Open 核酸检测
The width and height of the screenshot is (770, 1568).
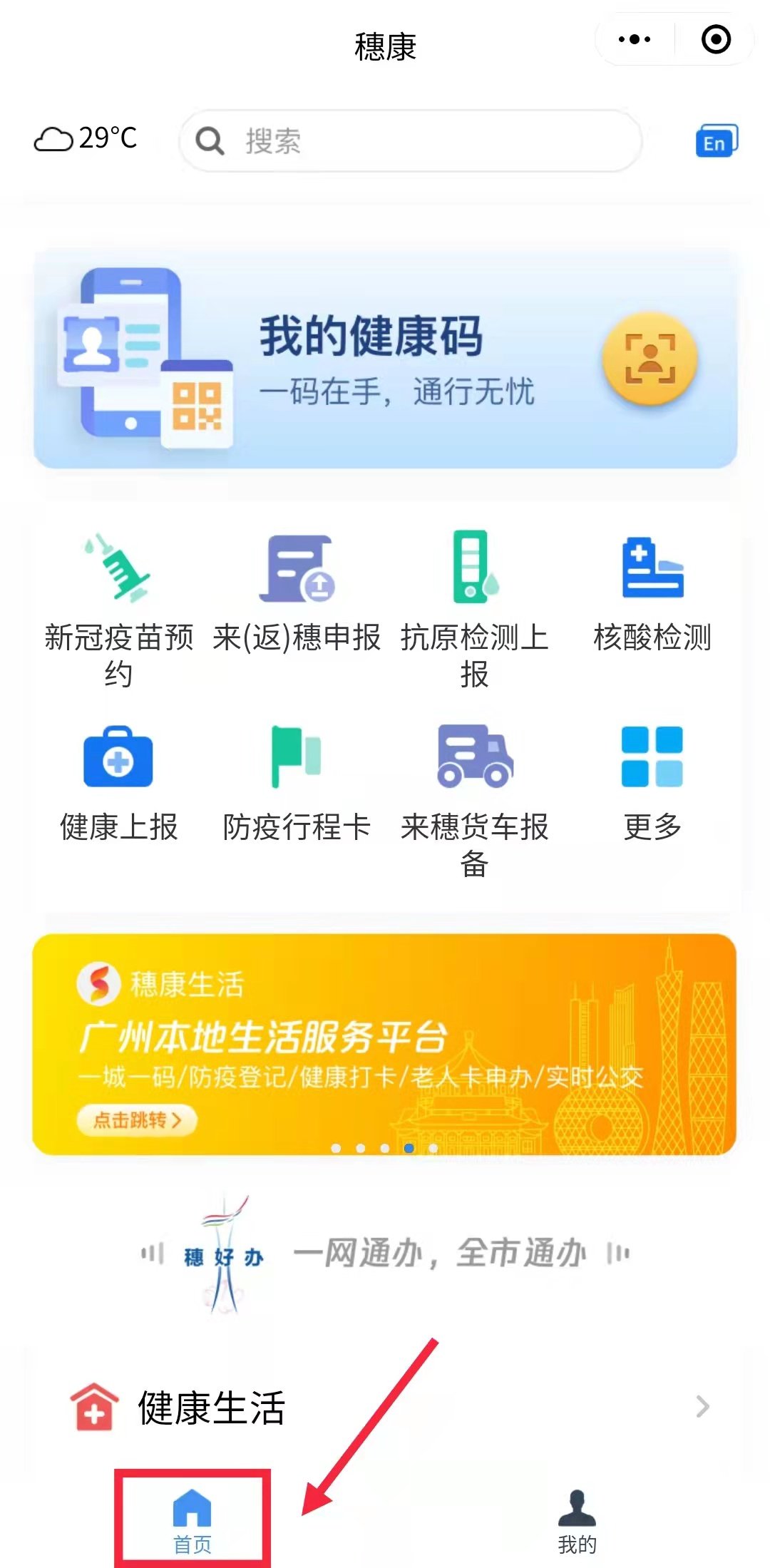[652, 593]
